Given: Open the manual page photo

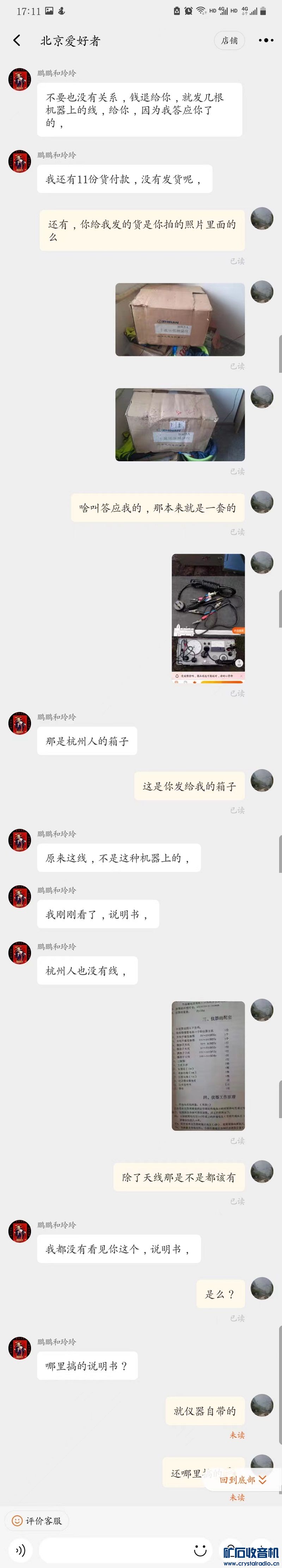Looking at the screenshot, I should pos(208,1065).
